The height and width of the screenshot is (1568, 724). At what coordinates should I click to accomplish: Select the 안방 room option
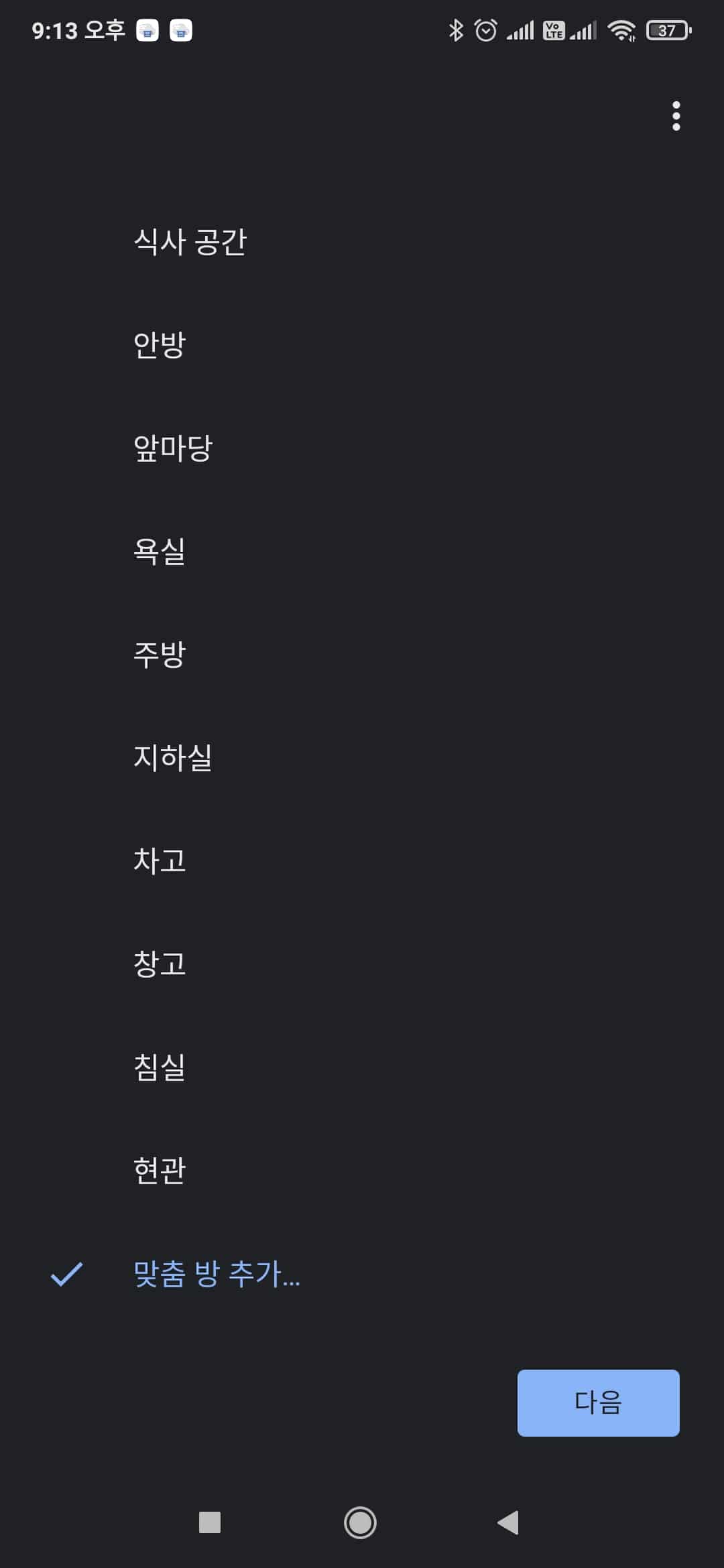(x=160, y=345)
